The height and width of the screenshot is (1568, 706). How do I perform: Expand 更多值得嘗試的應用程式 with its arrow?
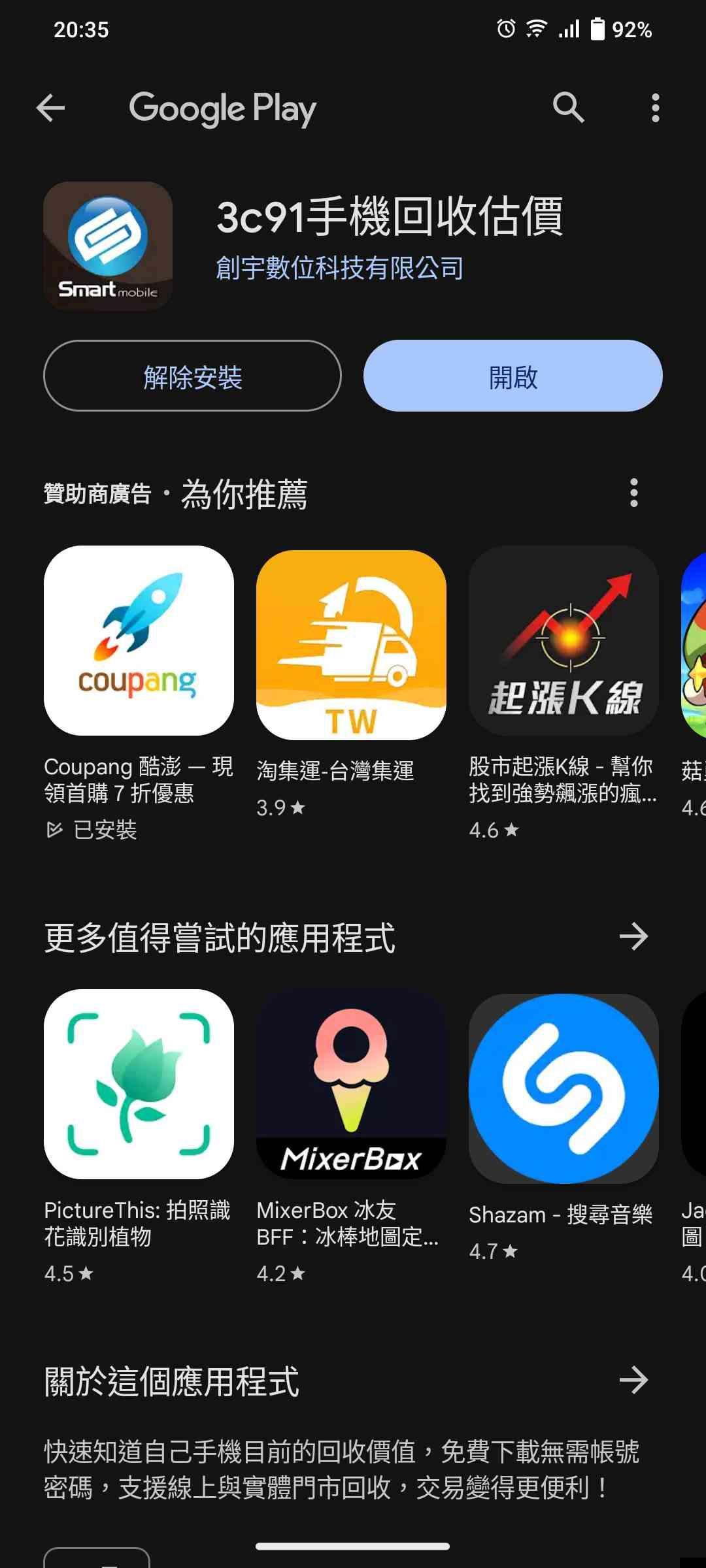coord(633,936)
